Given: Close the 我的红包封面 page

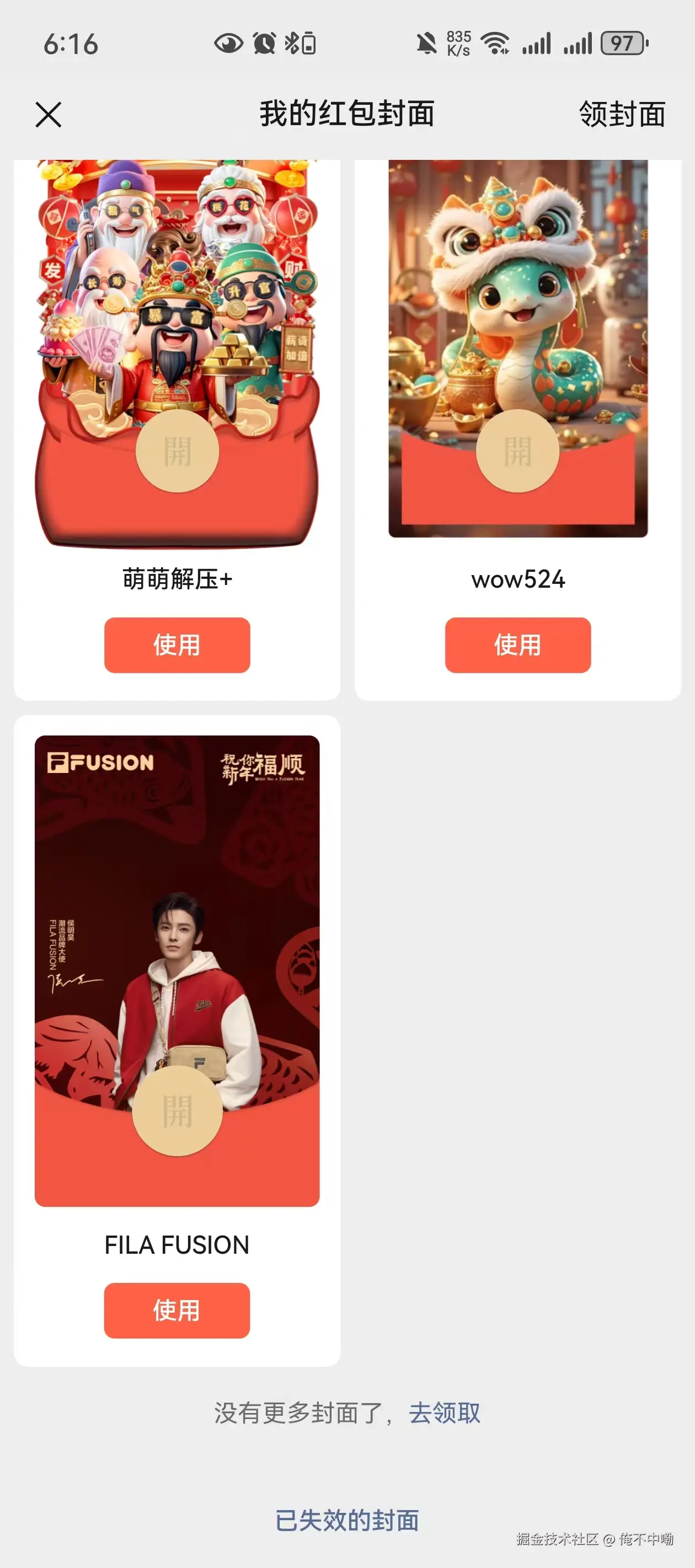Looking at the screenshot, I should coord(49,115).
